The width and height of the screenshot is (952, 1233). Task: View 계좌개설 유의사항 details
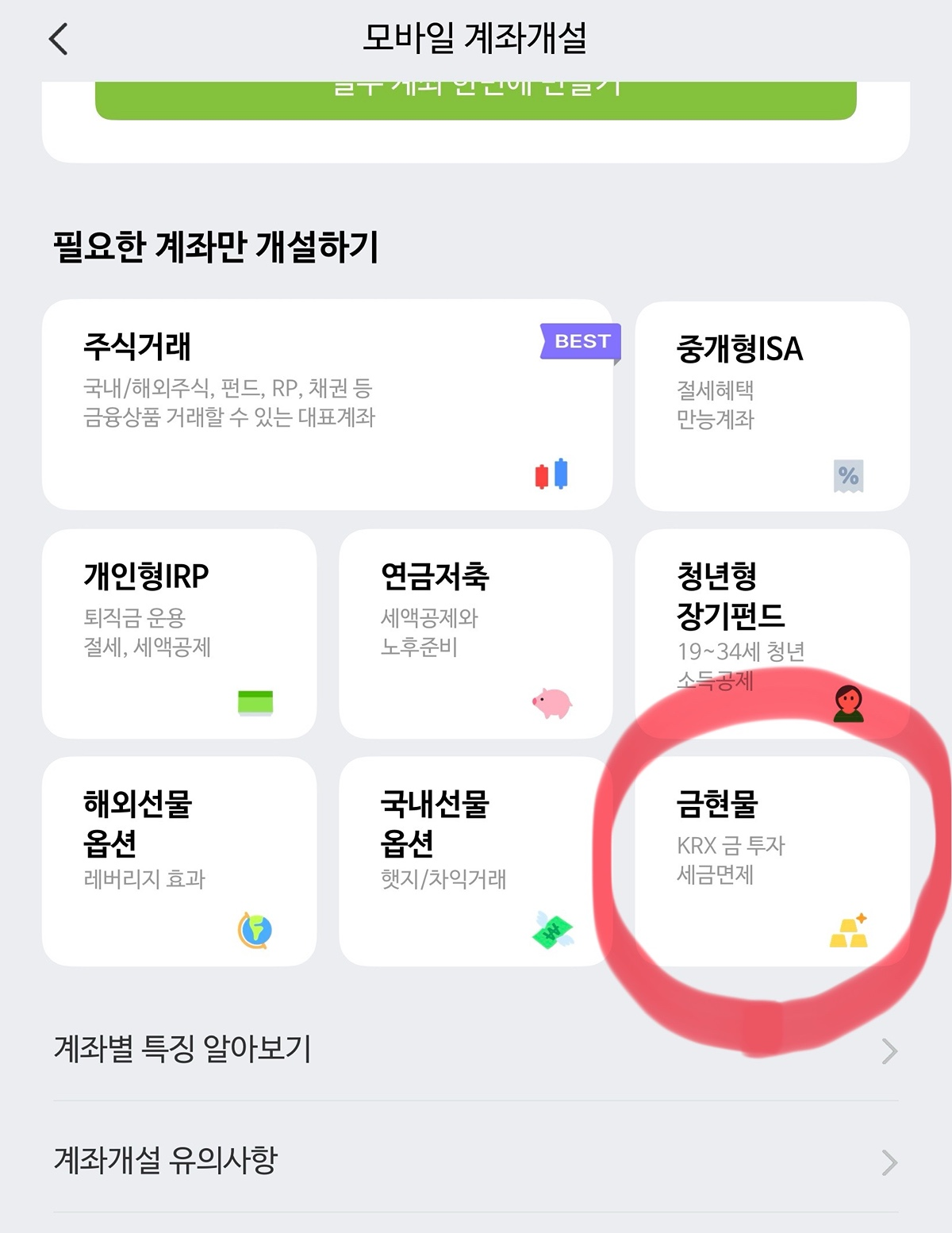[x=475, y=1160]
